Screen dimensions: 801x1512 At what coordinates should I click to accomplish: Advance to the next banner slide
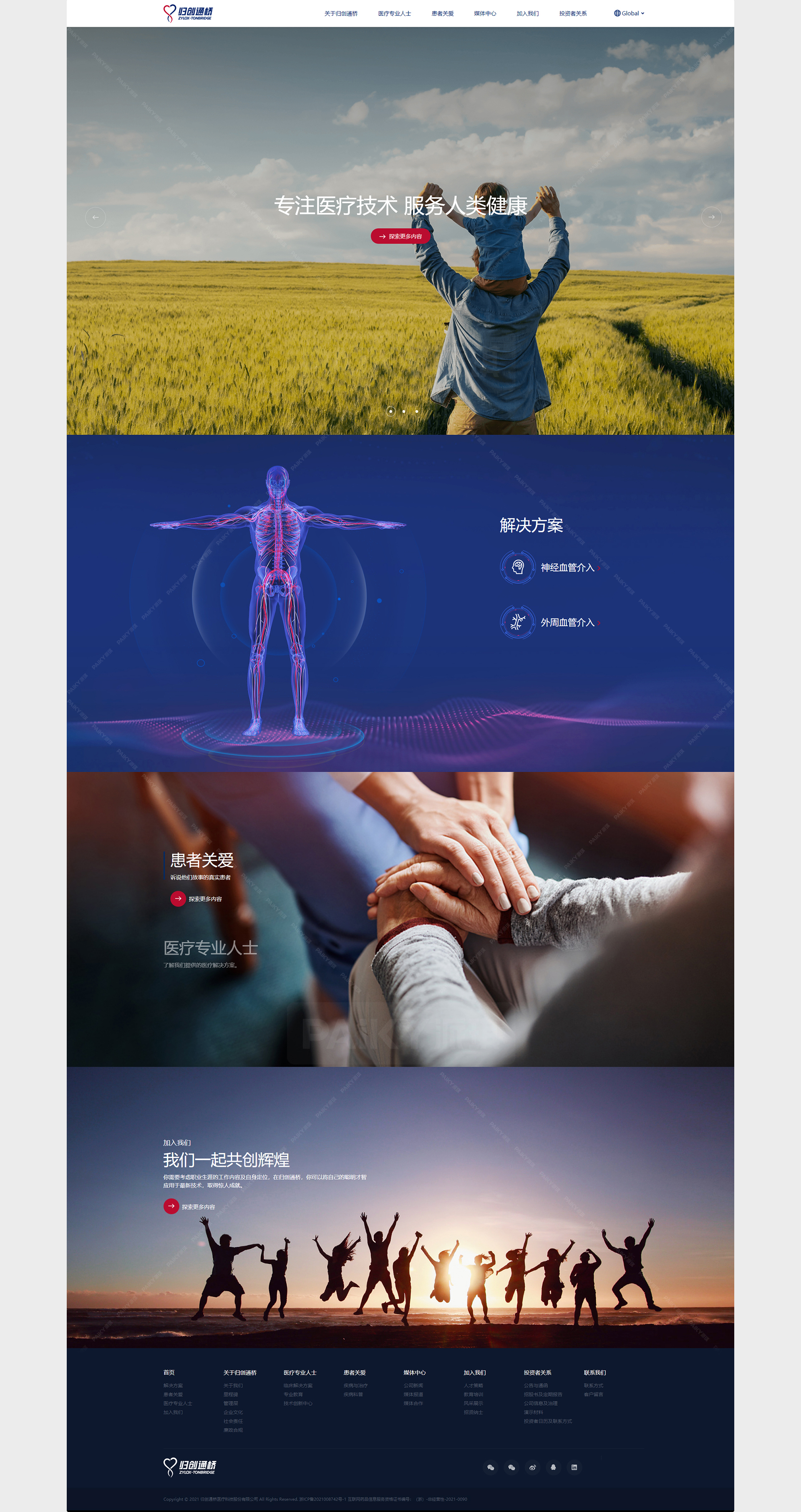point(711,217)
